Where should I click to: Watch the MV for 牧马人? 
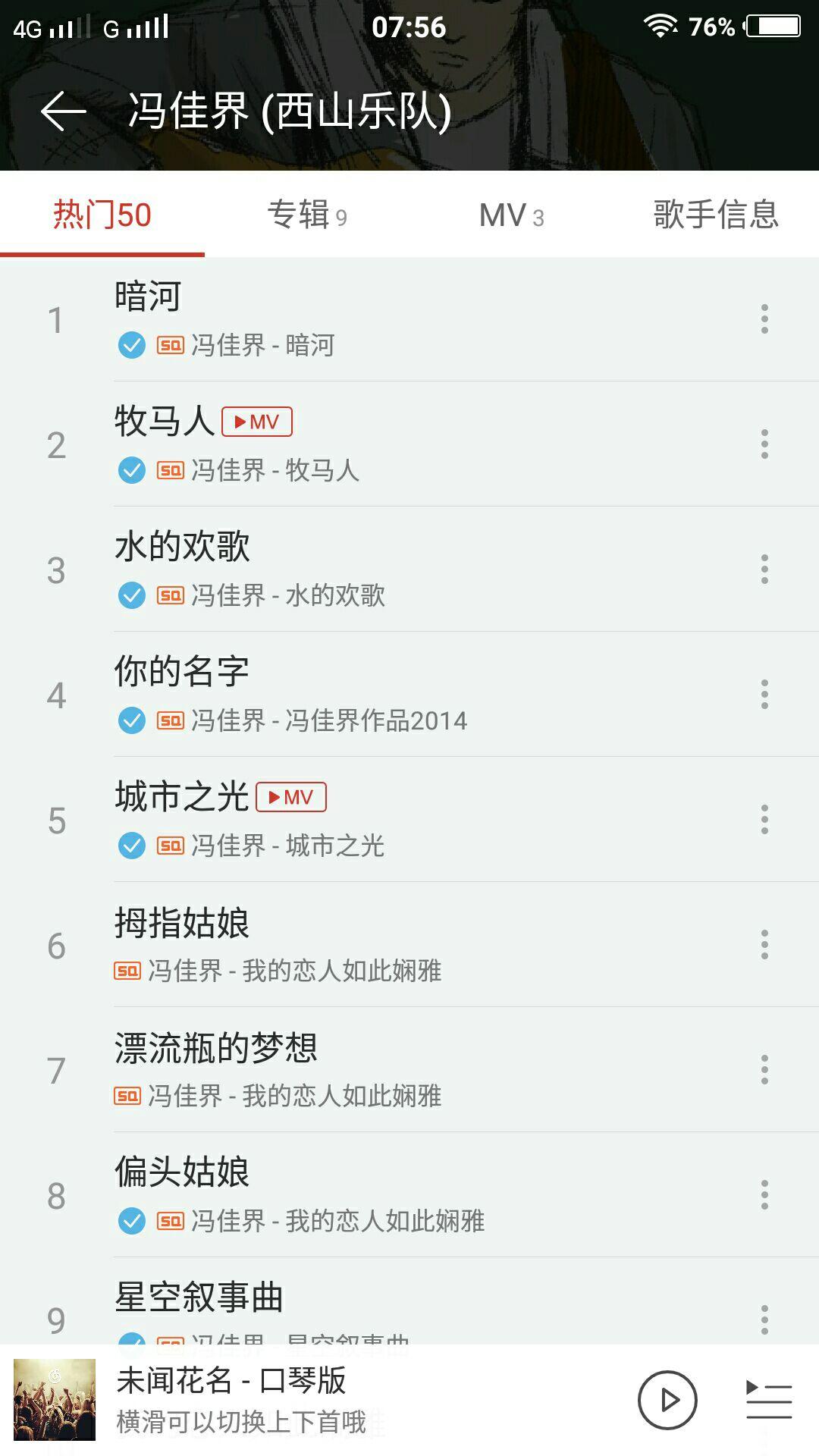pyautogui.click(x=257, y=422)
